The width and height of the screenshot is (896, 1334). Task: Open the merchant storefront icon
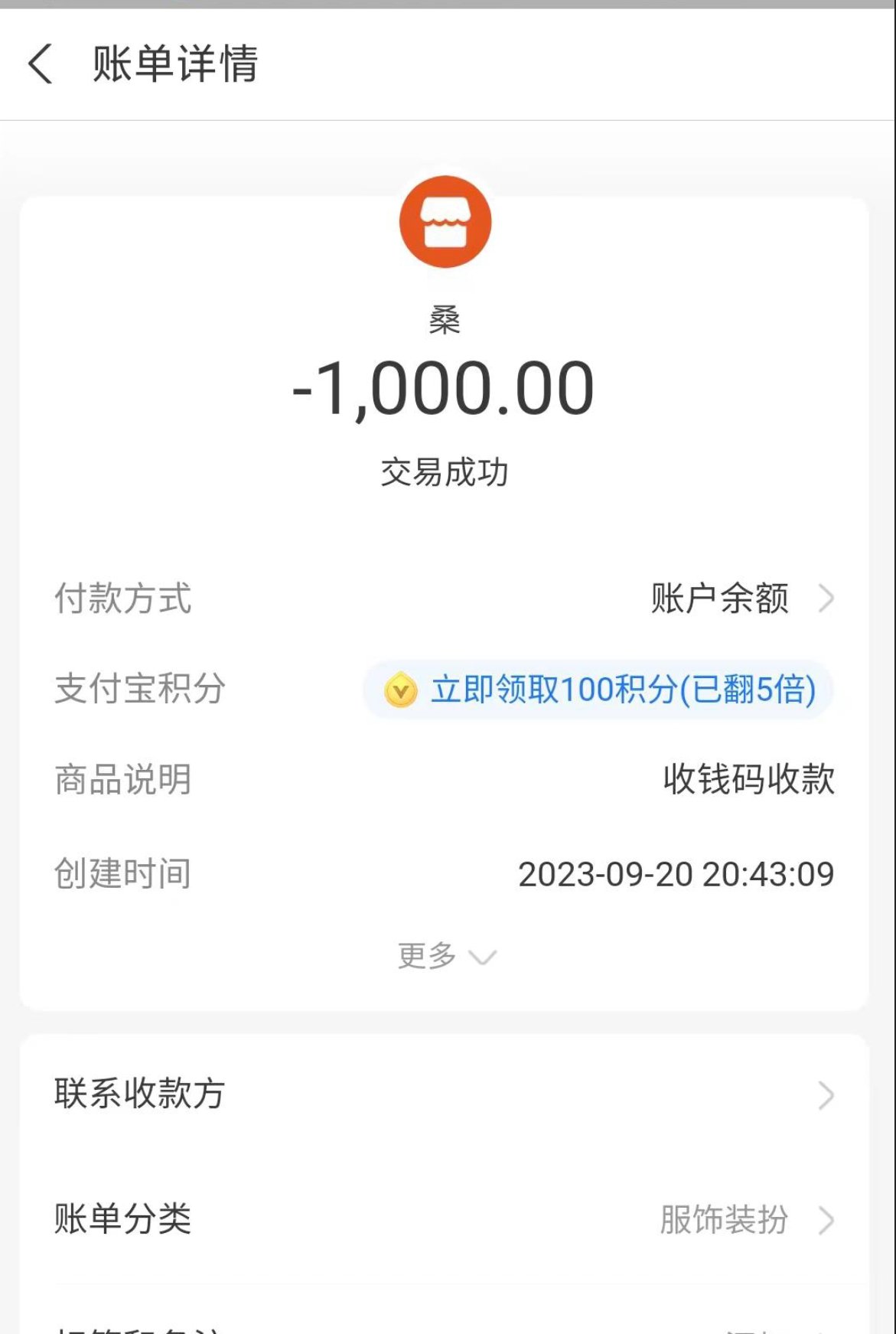point(445,222)
